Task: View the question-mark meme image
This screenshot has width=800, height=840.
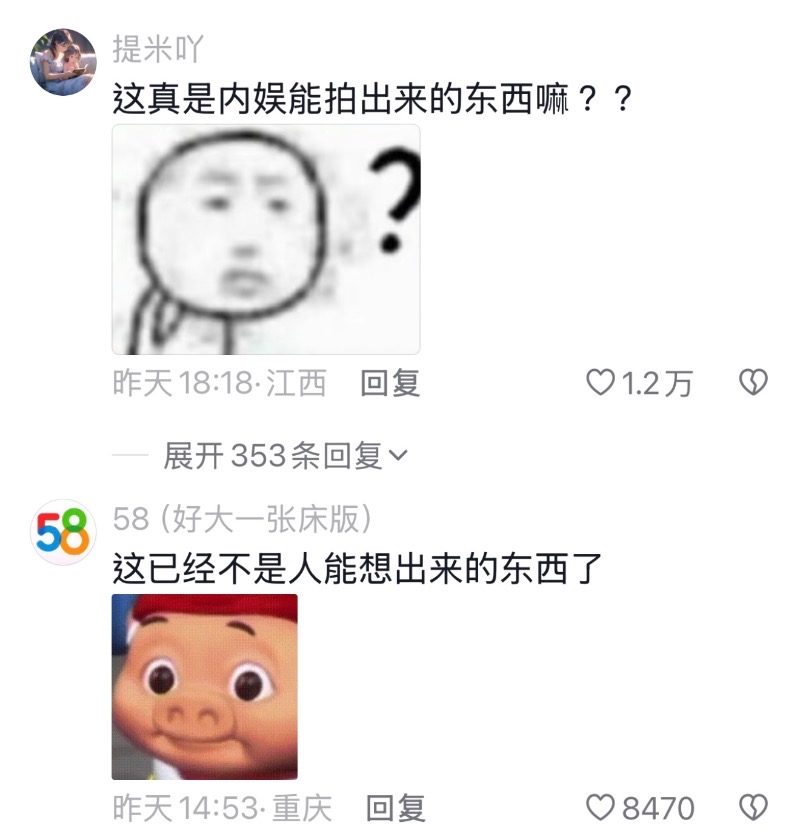Action: point(266,240)
